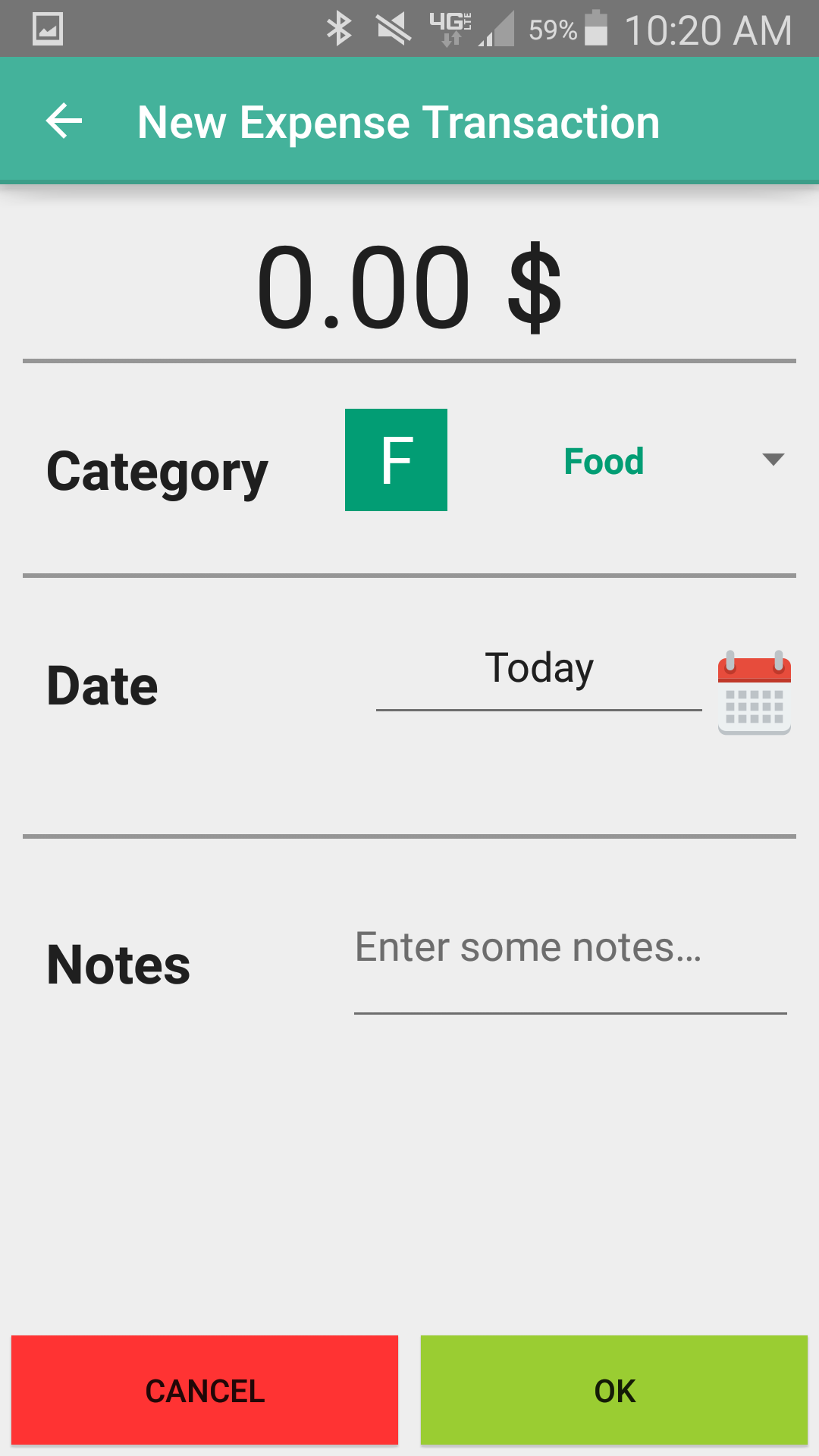
Task: Go back using the arrow icon
Action: [x=64, y=121]
